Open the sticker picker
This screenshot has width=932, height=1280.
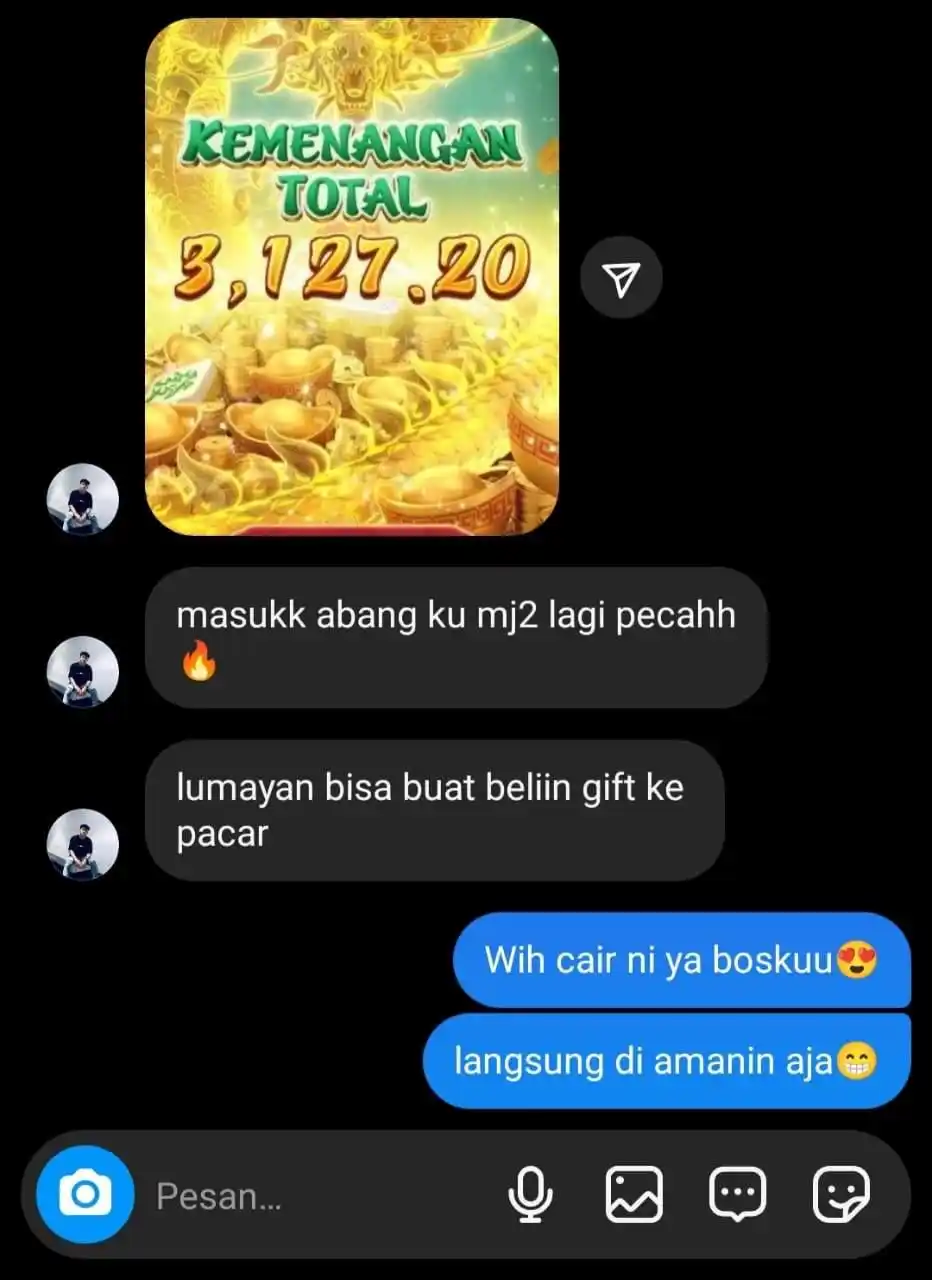coord(841,1194)
